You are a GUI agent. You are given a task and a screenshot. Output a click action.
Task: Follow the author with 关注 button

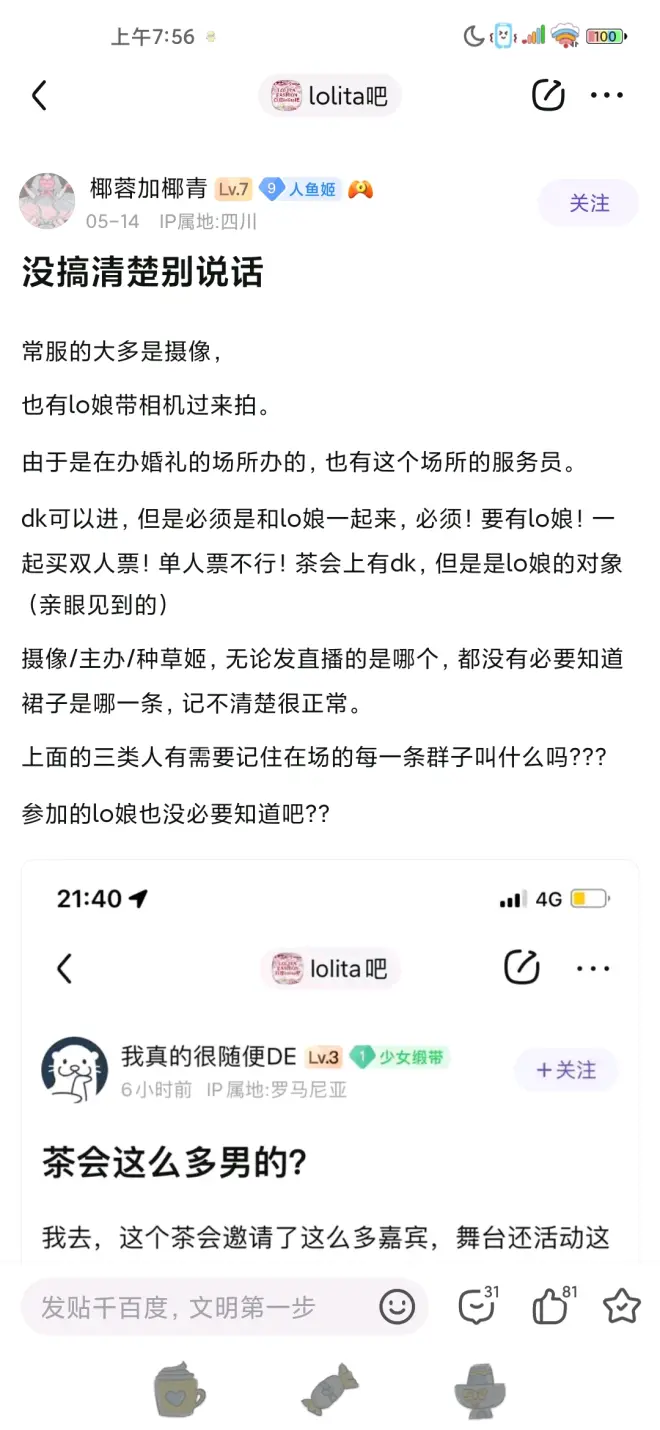click(x=588, y=203)
